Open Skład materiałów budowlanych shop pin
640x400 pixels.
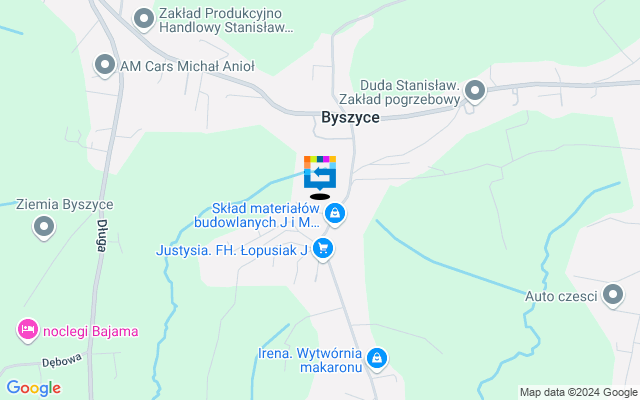336,213
